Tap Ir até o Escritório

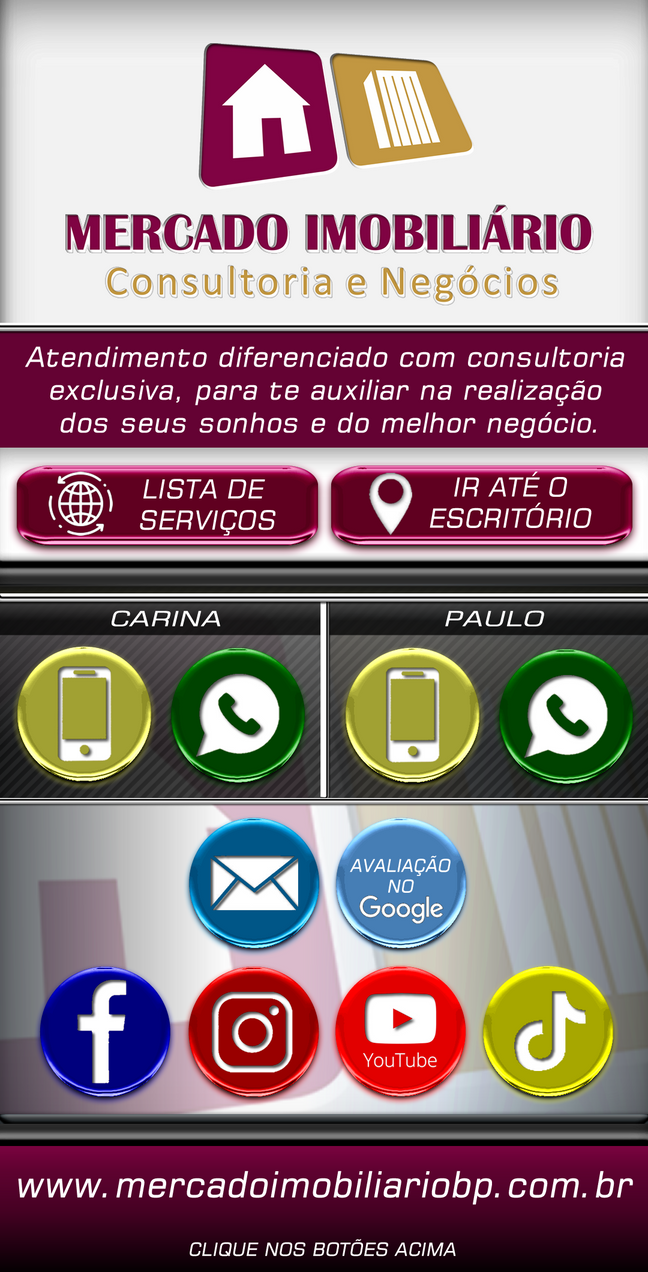tap(481, 505)
